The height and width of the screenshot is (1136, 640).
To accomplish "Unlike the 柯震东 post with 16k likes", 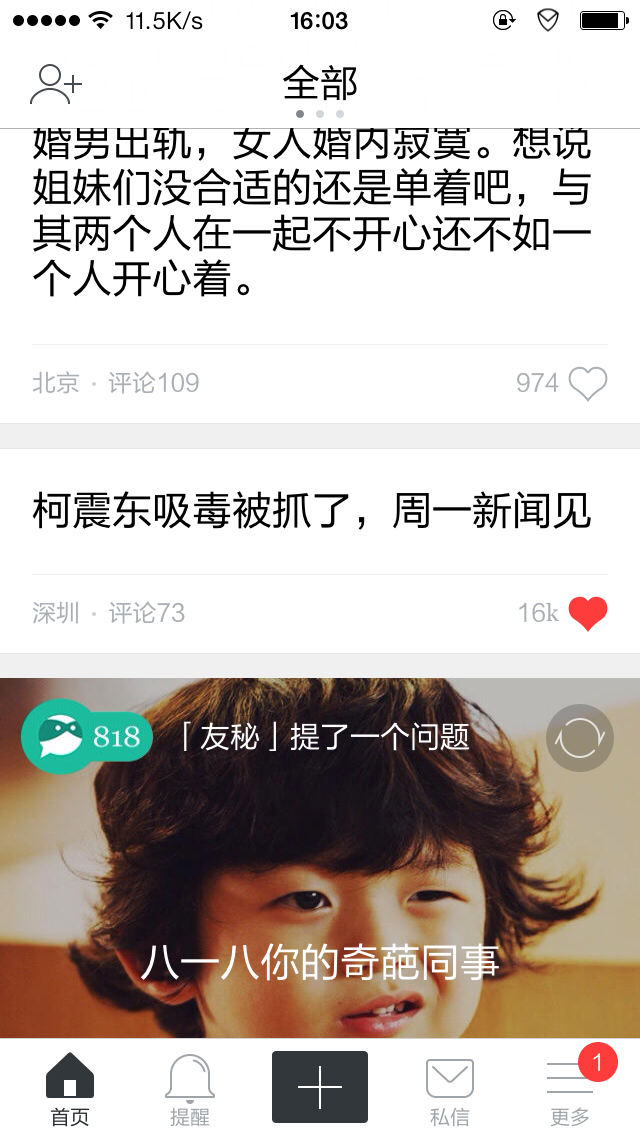I will pyautogui.click(x=587, y=613).
